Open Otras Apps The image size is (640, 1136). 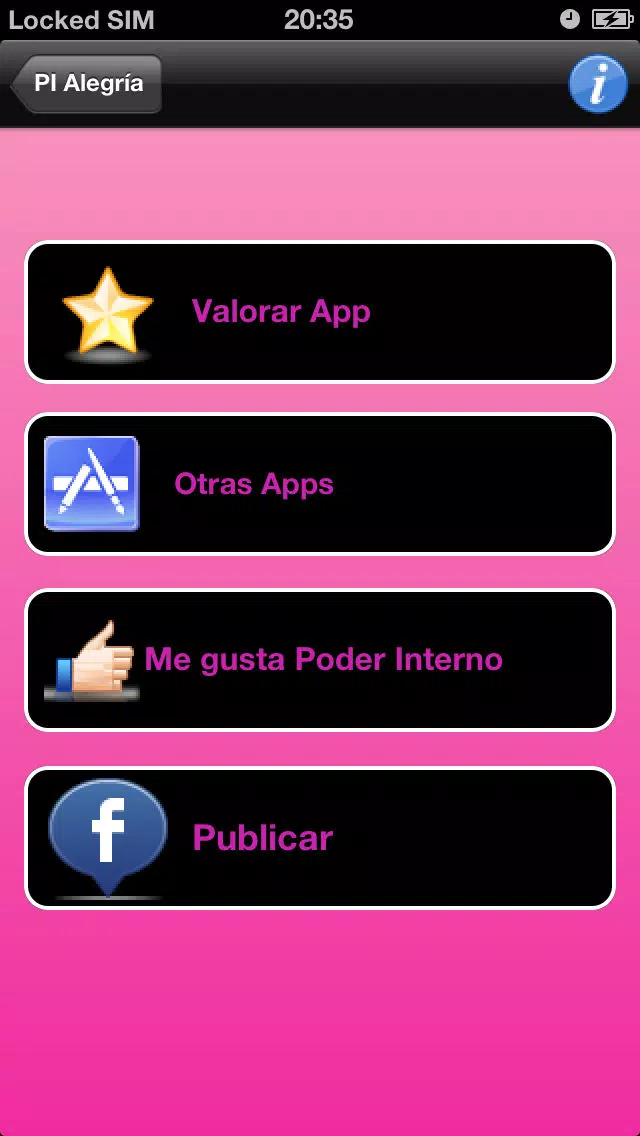pos(320,484)
